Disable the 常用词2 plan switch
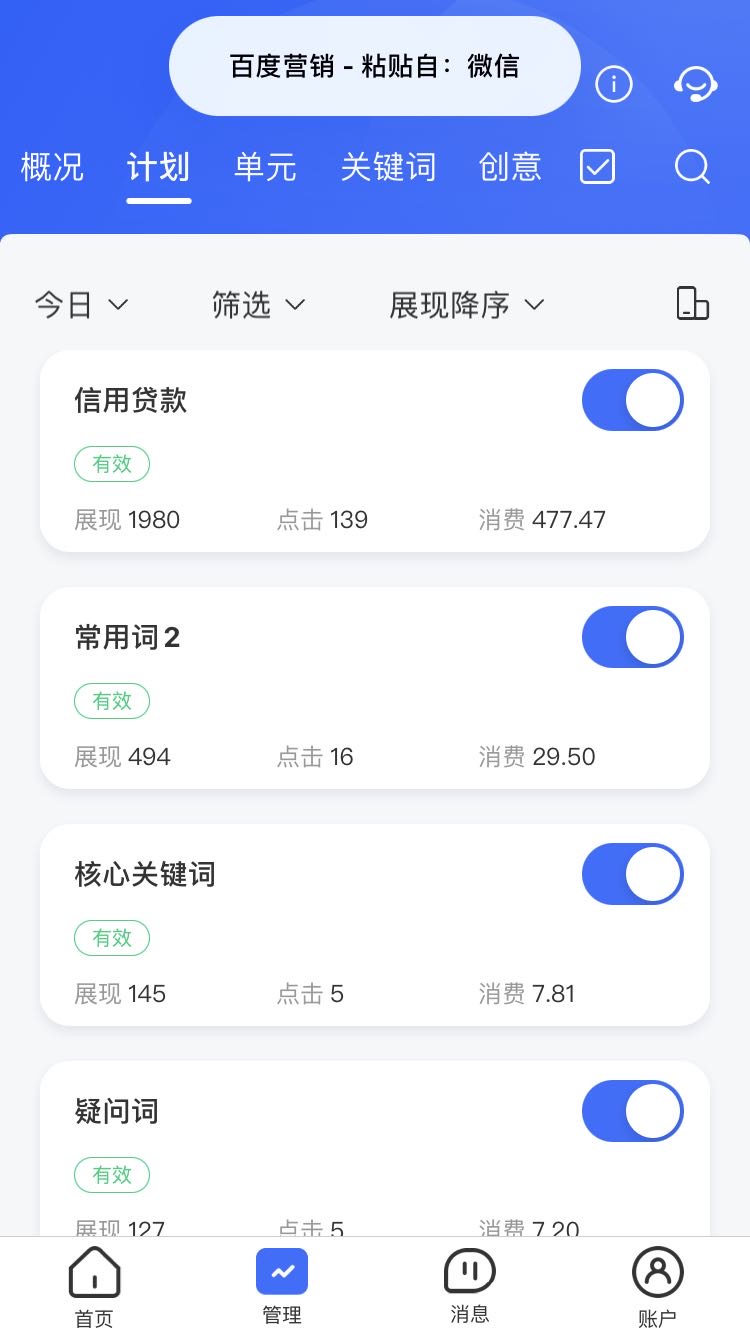 [632, 637]
